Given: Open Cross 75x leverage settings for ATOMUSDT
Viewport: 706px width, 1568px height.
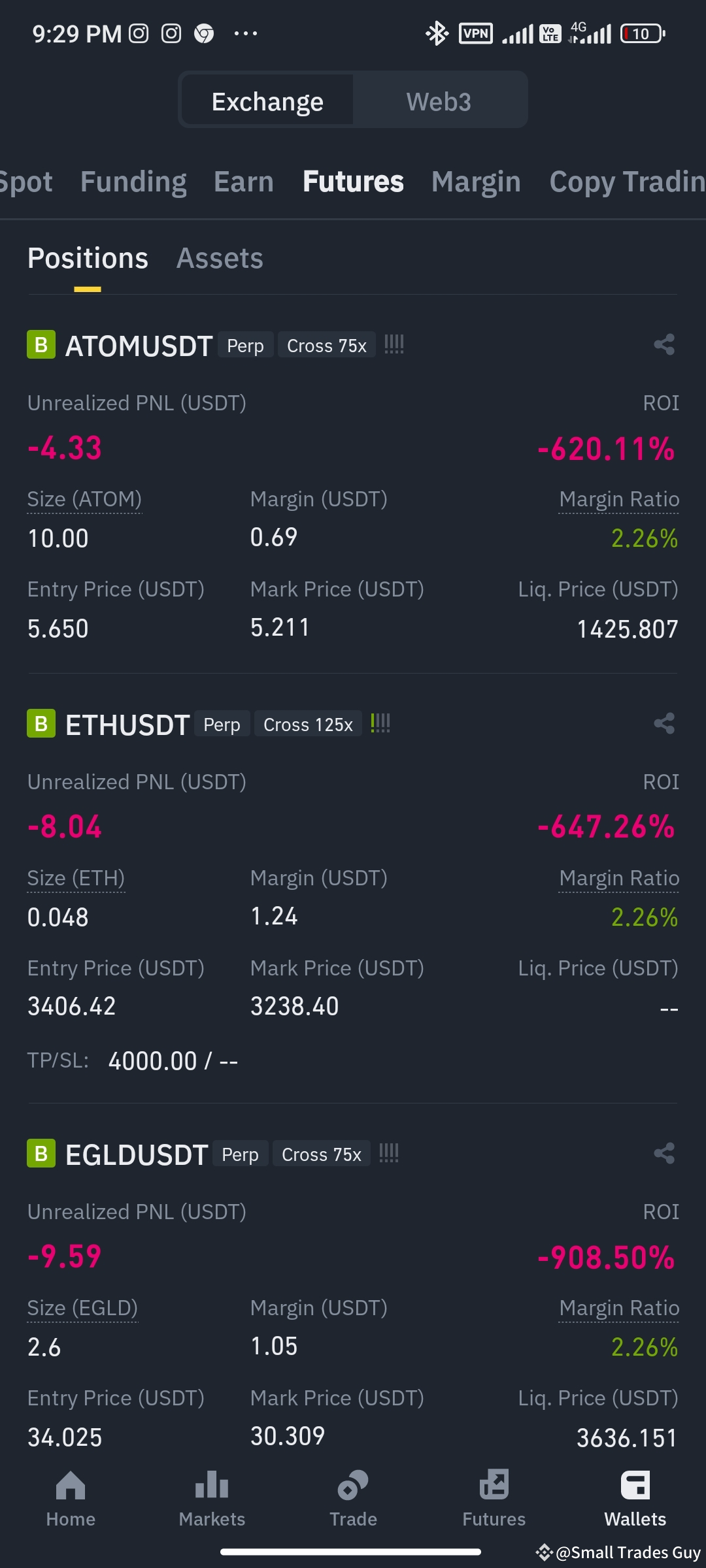Looking at the screenshot, I should (x=326, y=345).
